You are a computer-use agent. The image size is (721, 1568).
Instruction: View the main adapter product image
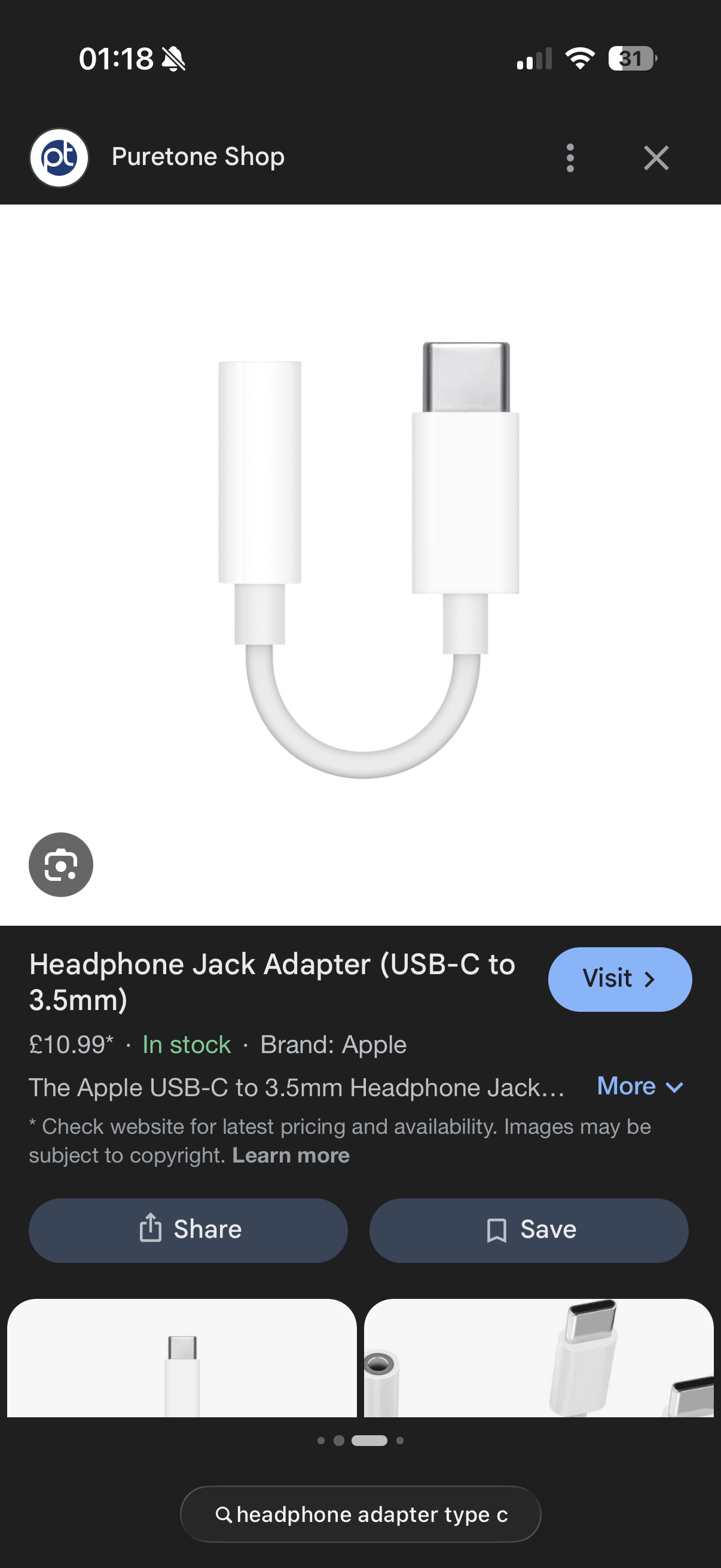pos(365,560)
